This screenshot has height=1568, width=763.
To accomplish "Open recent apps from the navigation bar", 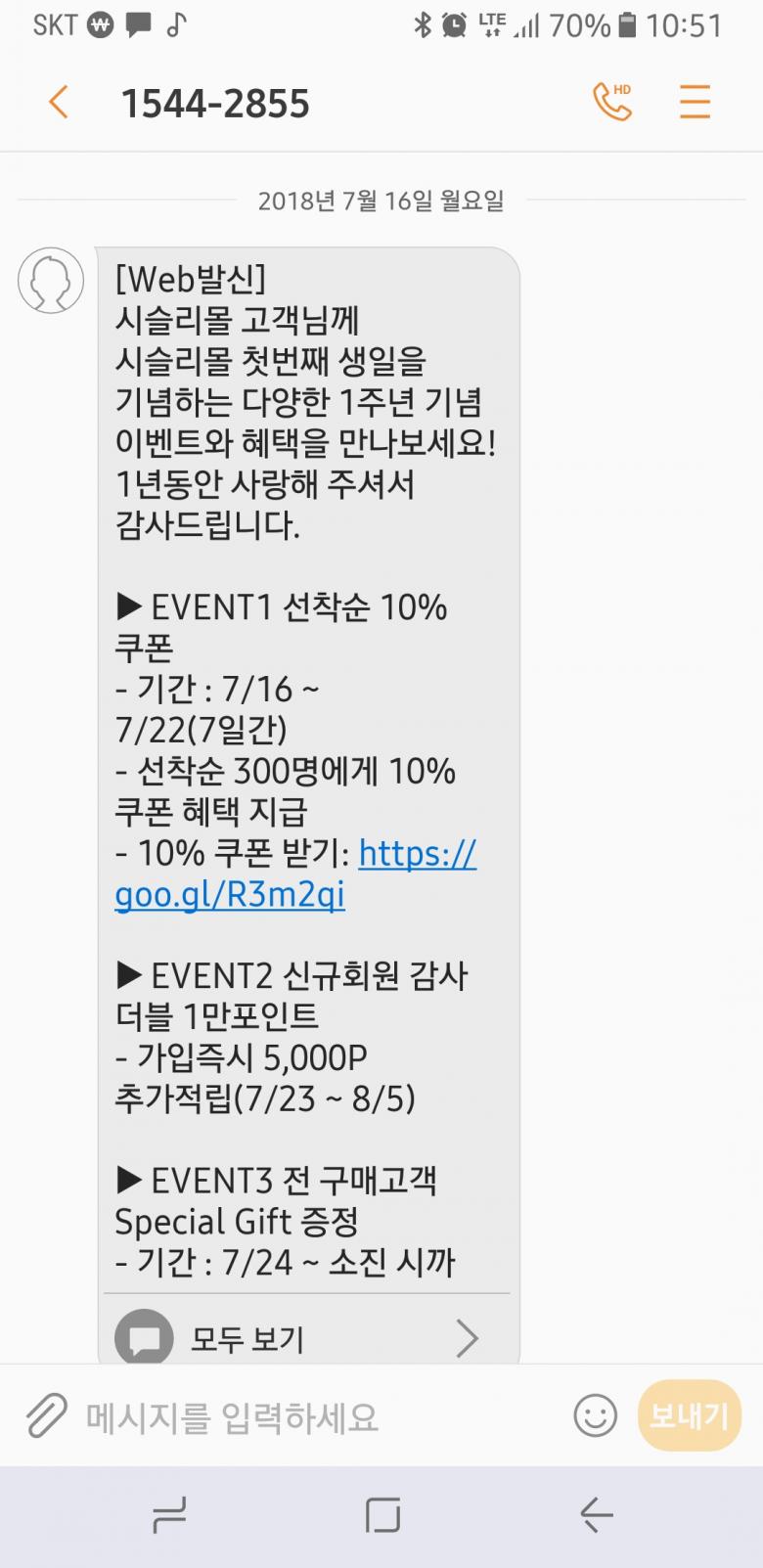I will [x=170, y=1515].
